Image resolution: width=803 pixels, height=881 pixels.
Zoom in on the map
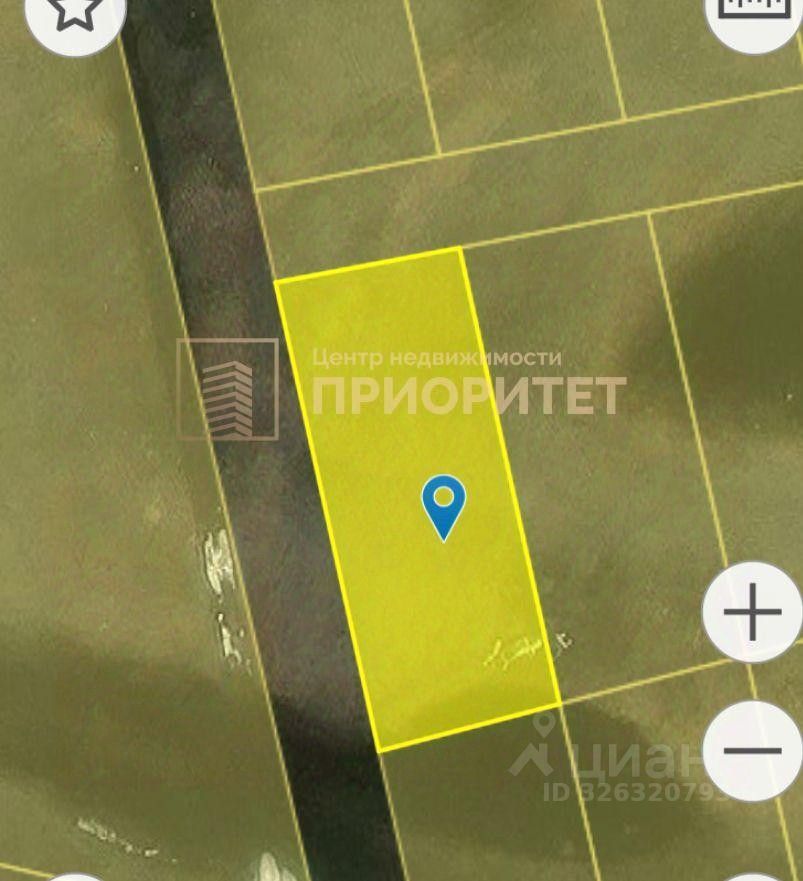click(753, 611)
